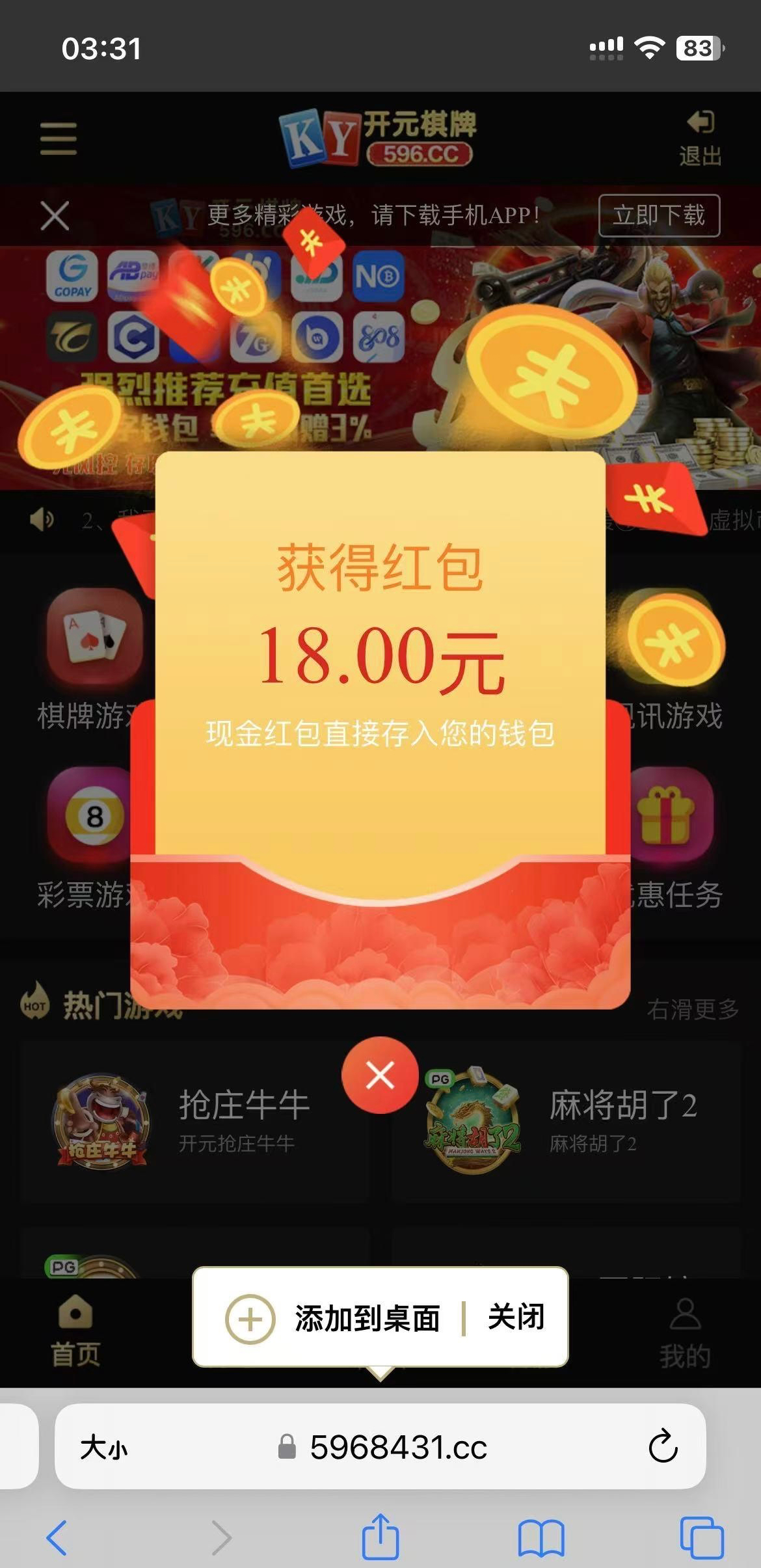
Task: Show open Safari tabs
Action: (701, 1538)
